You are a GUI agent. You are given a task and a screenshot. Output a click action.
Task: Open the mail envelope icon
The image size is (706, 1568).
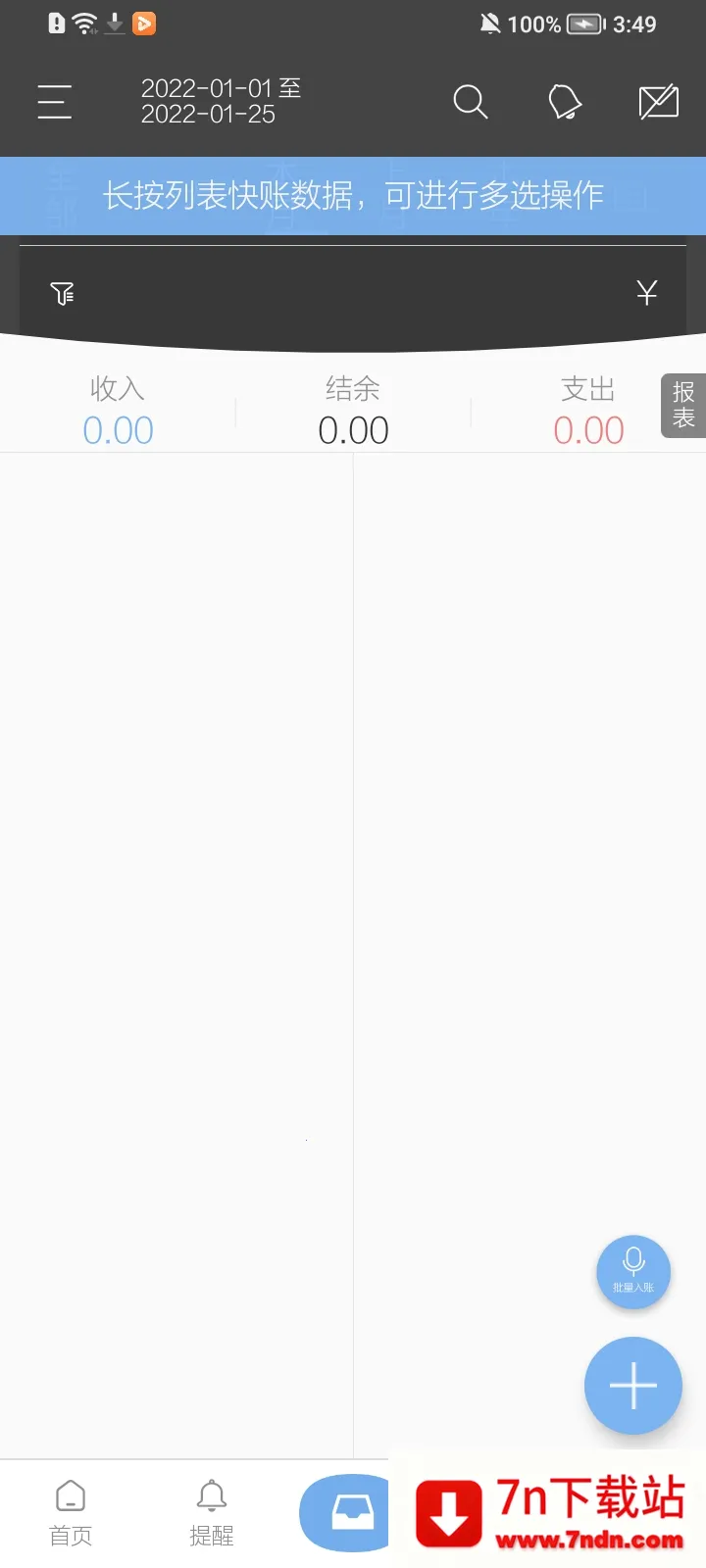(658, 102)
